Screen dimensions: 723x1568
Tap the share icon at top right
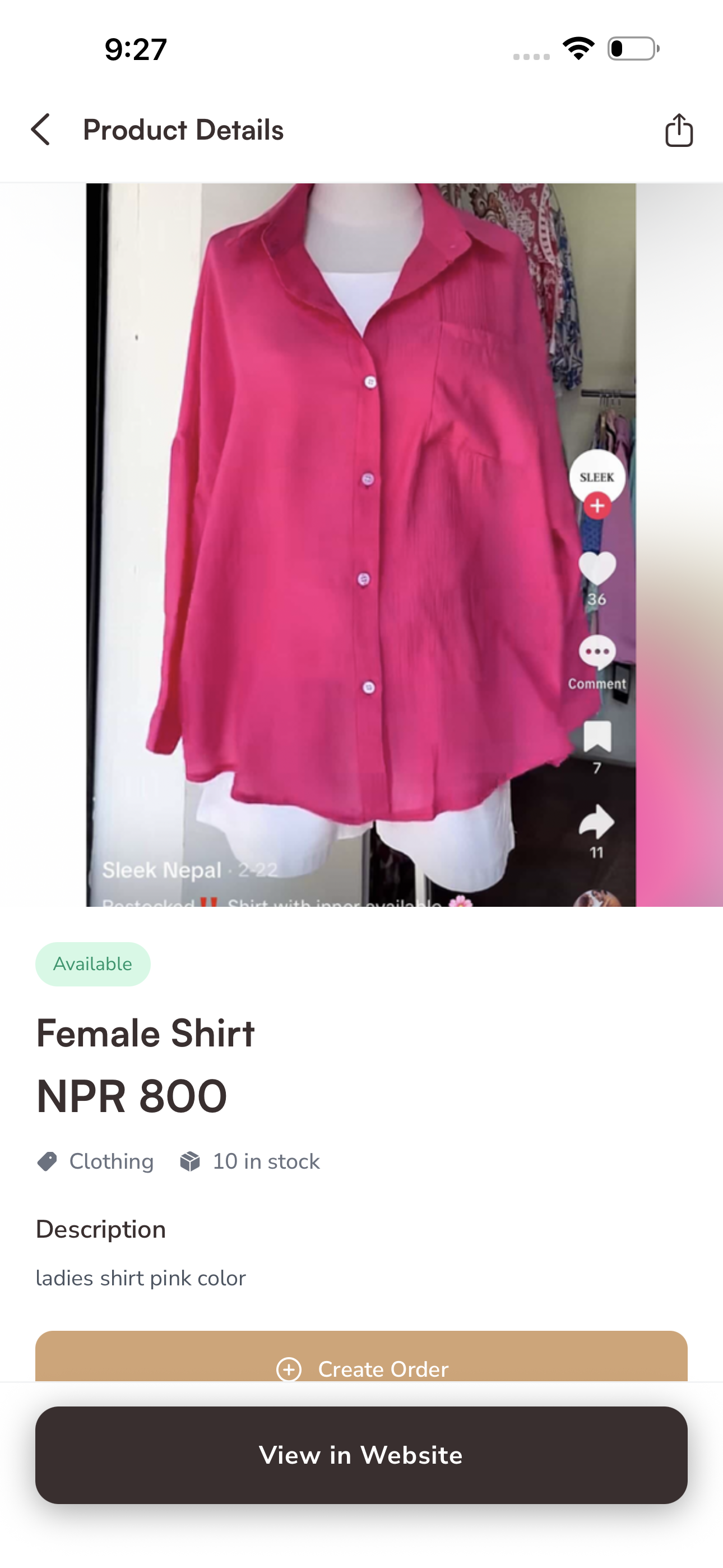pyautogui.click(x=678, y=129)
